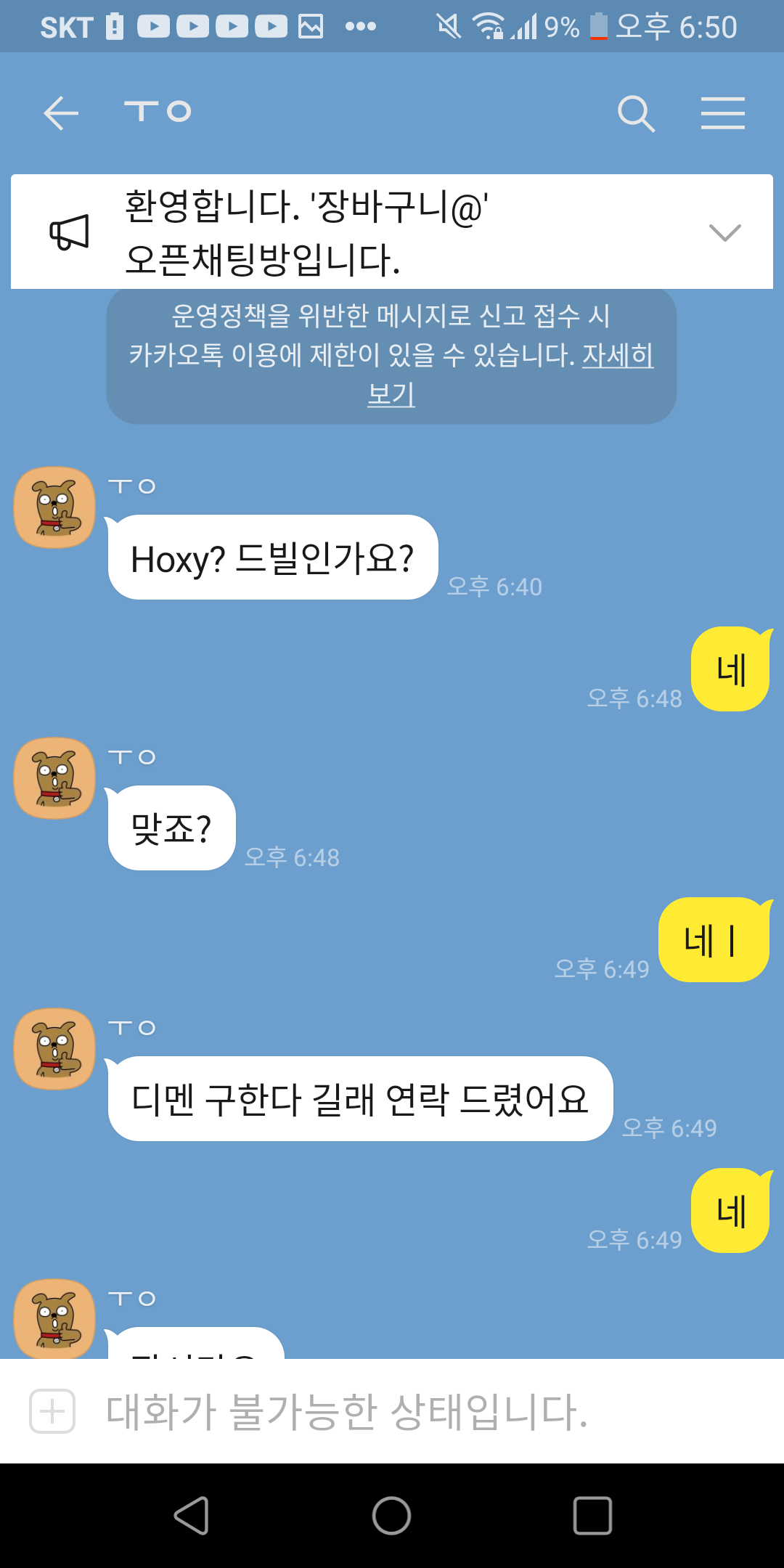Go back using the top arrow
This screenshot has width=784, height=1568.
[x=61, y=113]
